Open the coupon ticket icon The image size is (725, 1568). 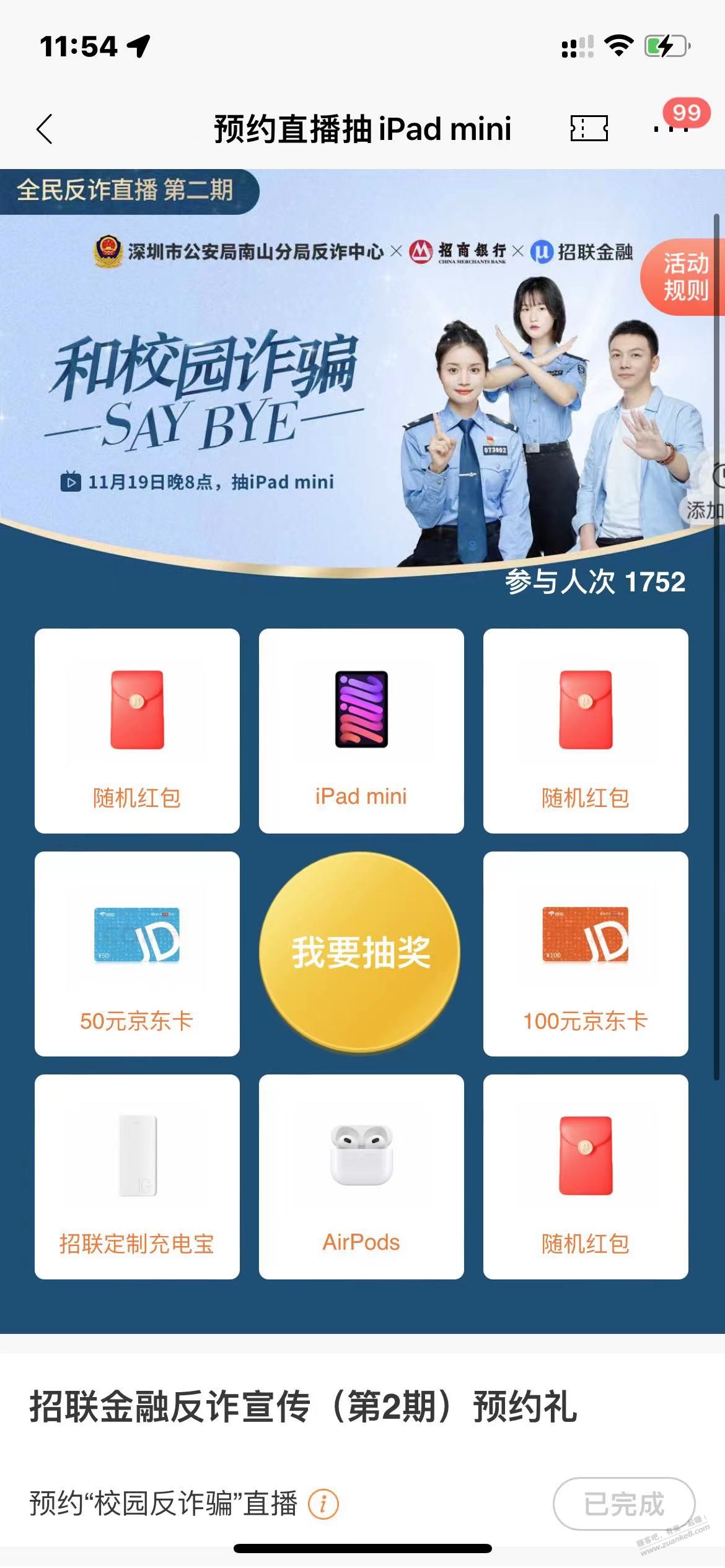[589, 128]
